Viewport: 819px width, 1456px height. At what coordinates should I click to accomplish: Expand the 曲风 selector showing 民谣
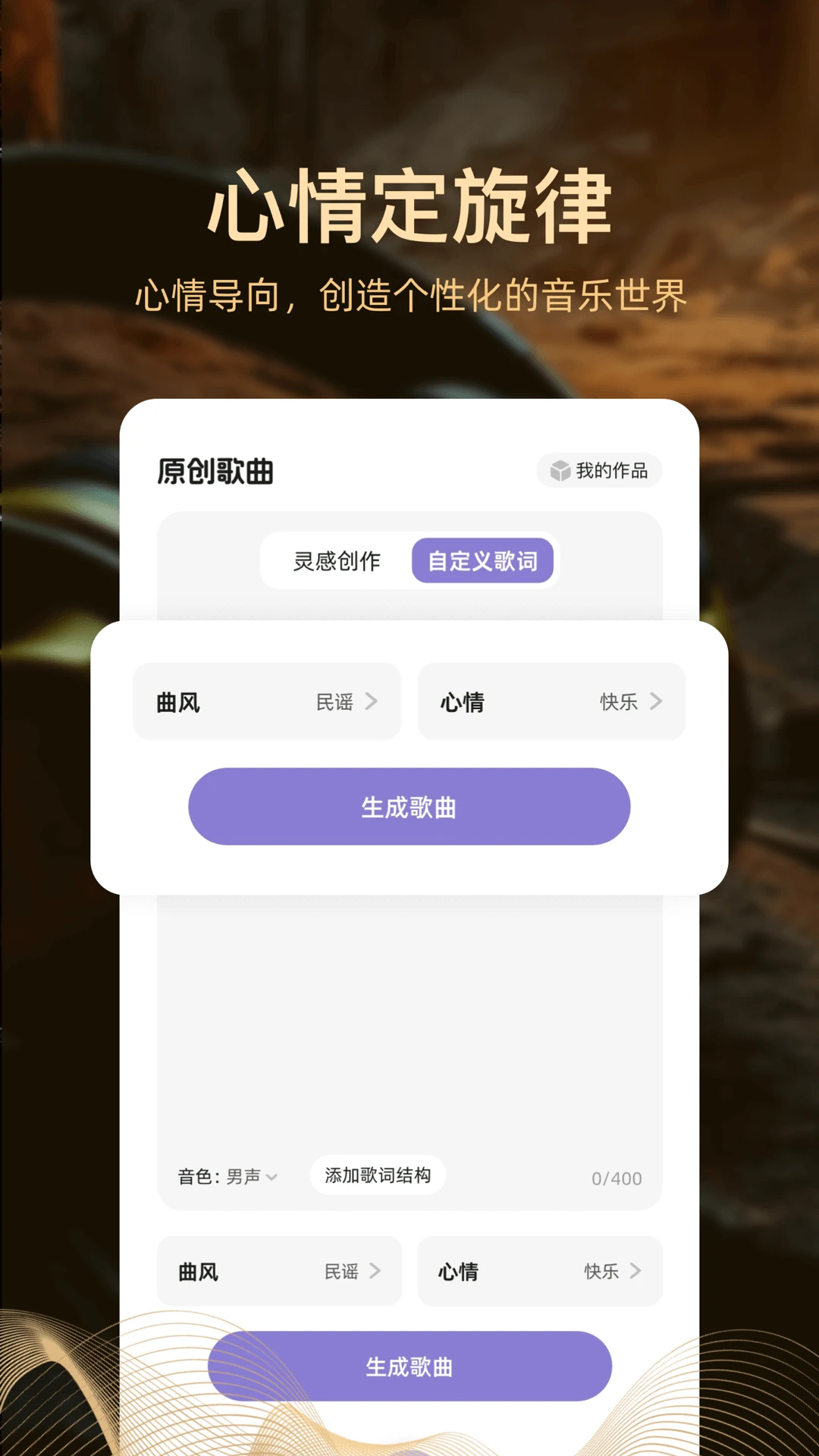[x=267, y=701]
